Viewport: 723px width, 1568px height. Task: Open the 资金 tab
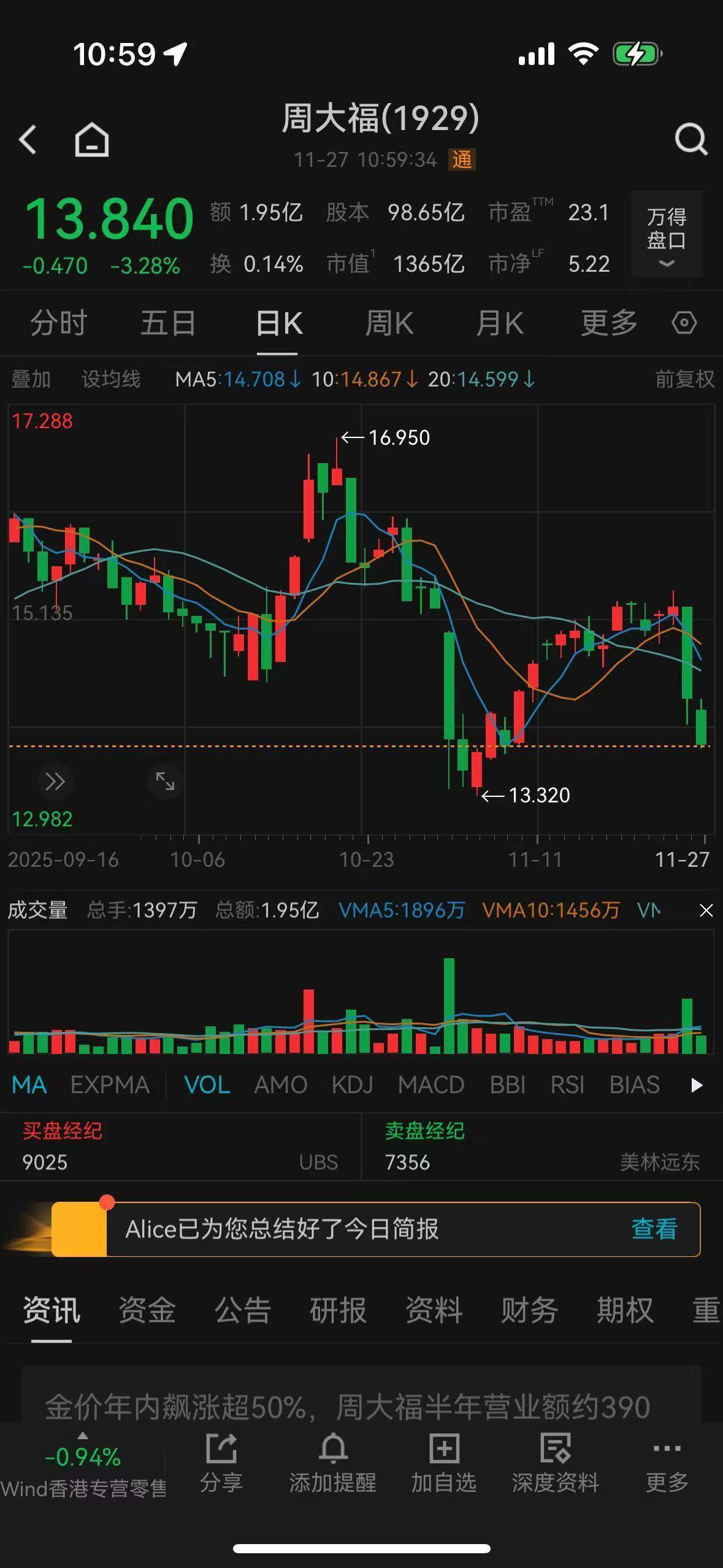147,1310
